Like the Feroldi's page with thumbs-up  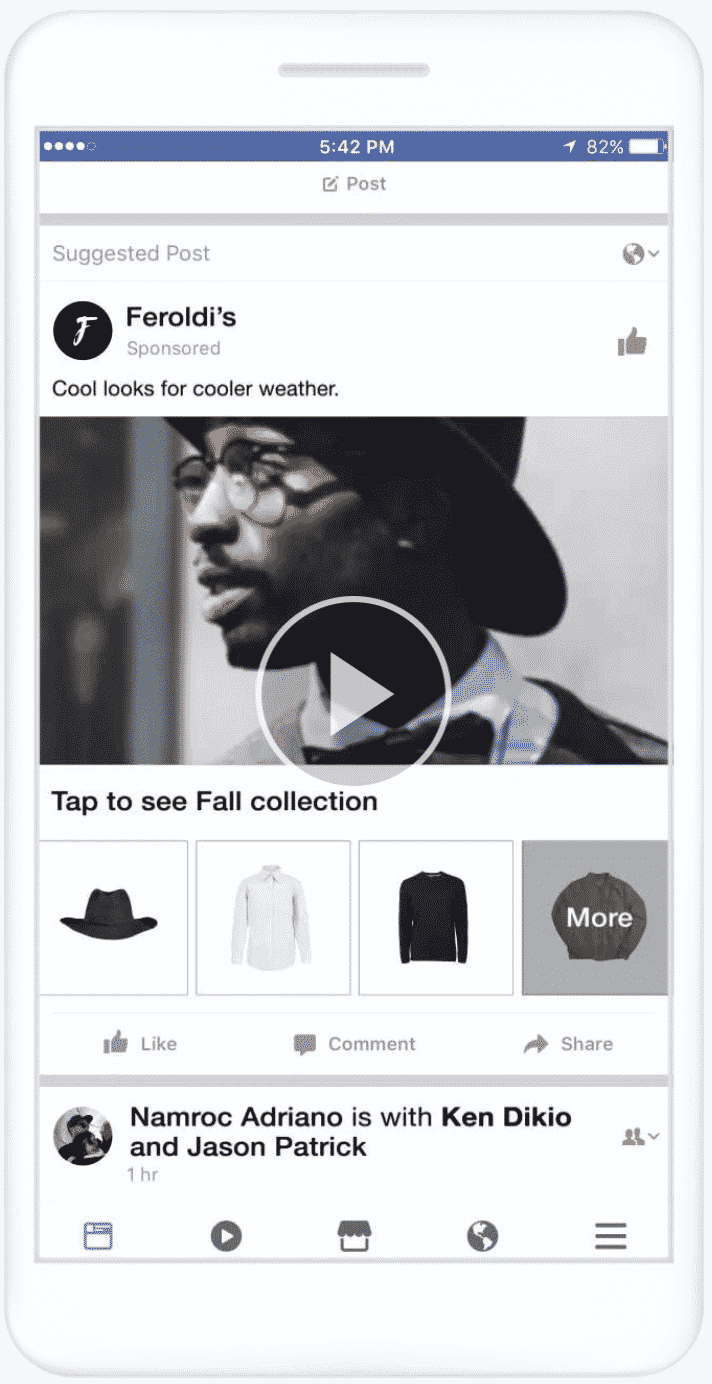click(x=632, y=343)
